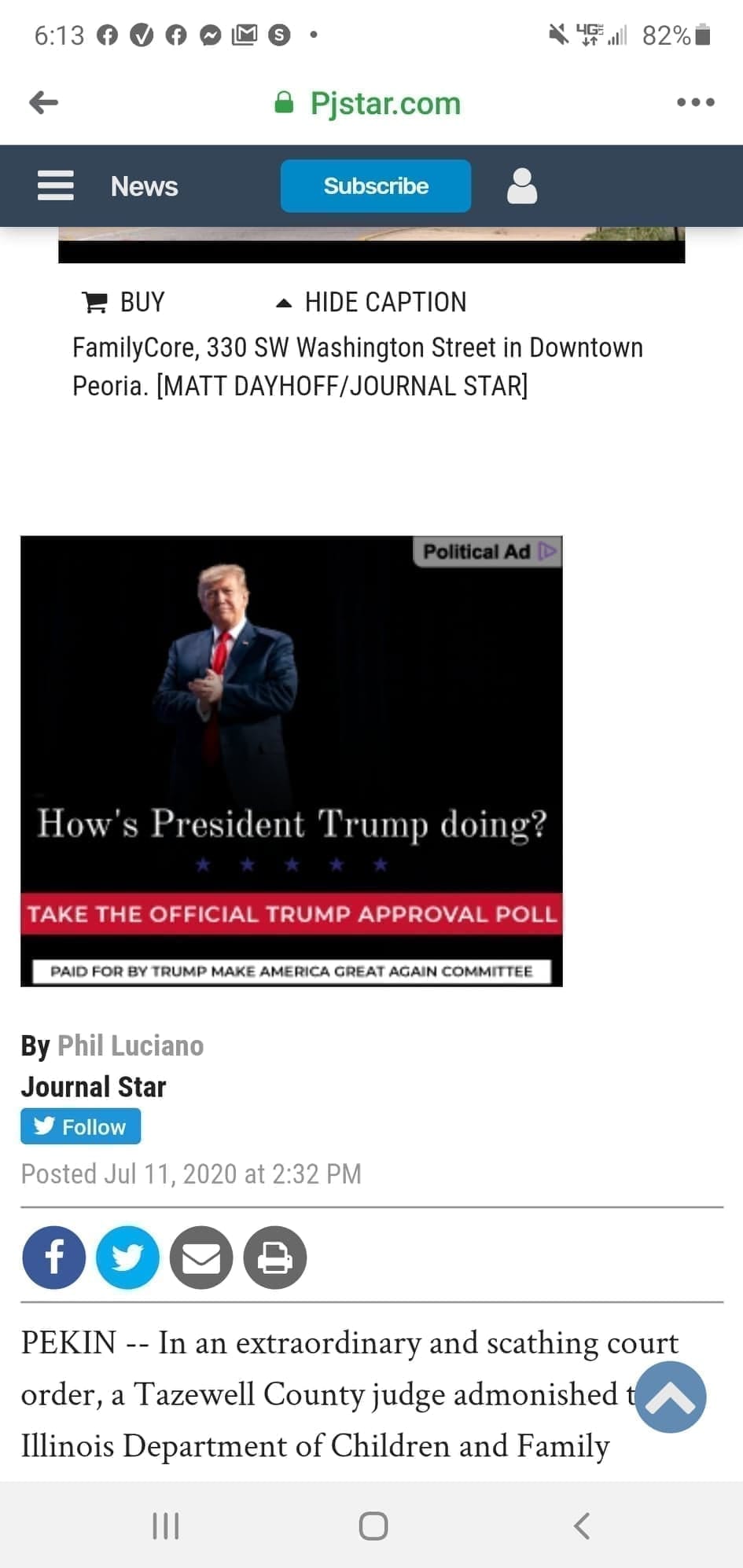Open author Phil Luciano's page
Screen dimensions: 743x1568
131,1045
